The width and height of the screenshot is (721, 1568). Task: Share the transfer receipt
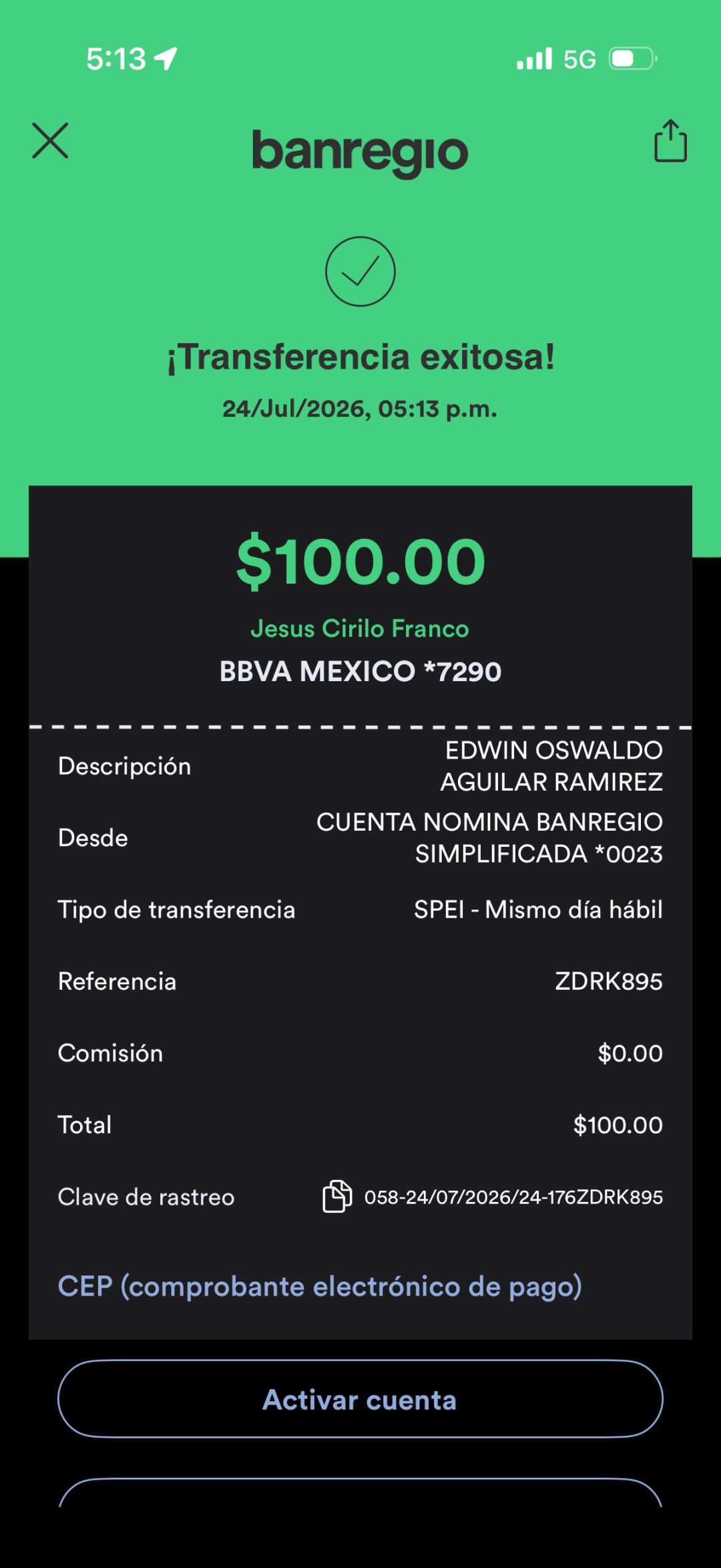[670, 141]
